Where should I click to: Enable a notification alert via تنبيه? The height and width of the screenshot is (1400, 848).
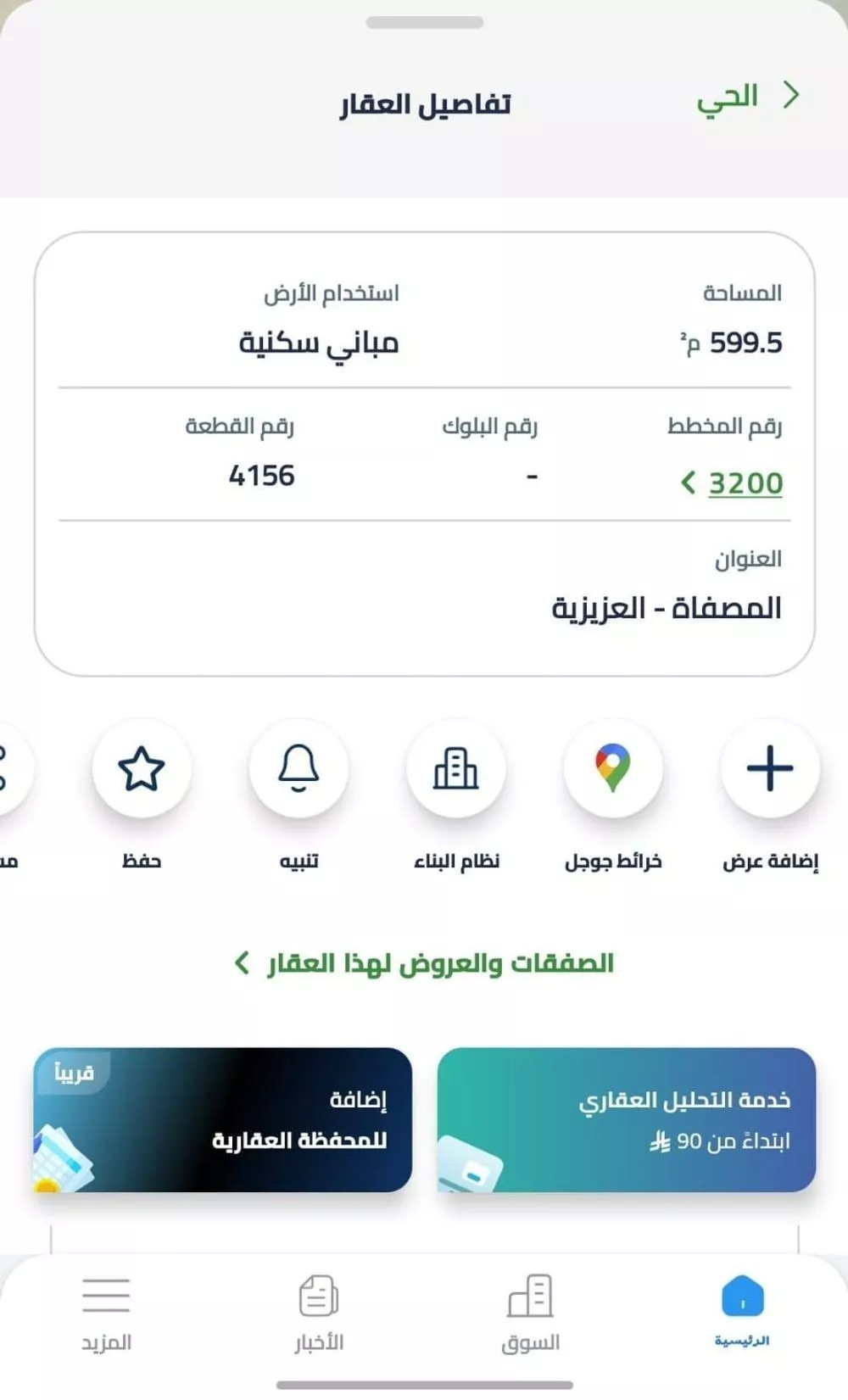click(298, 769)
